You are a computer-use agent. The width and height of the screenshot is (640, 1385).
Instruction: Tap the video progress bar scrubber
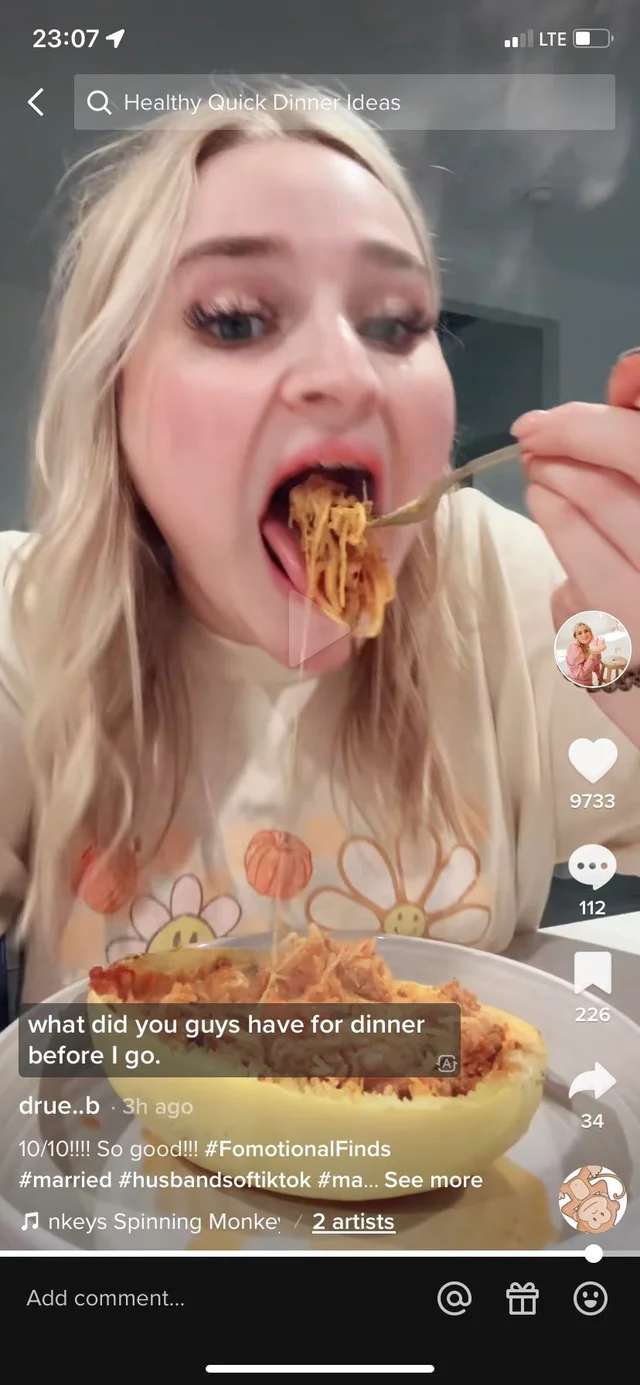[593, 1253]
